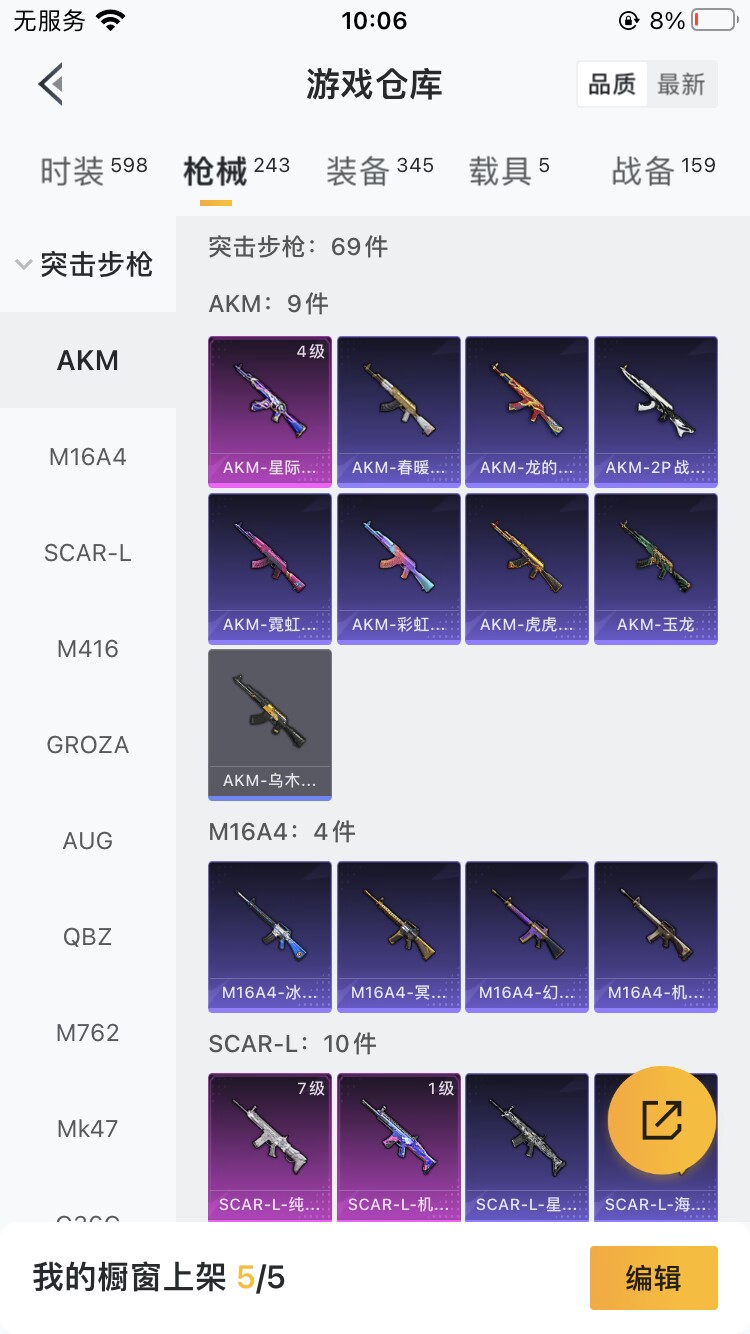750x1334 pixels.
Task: Sort warehouse by 最新
Action: pyautogui.click(x=682, y=85)
